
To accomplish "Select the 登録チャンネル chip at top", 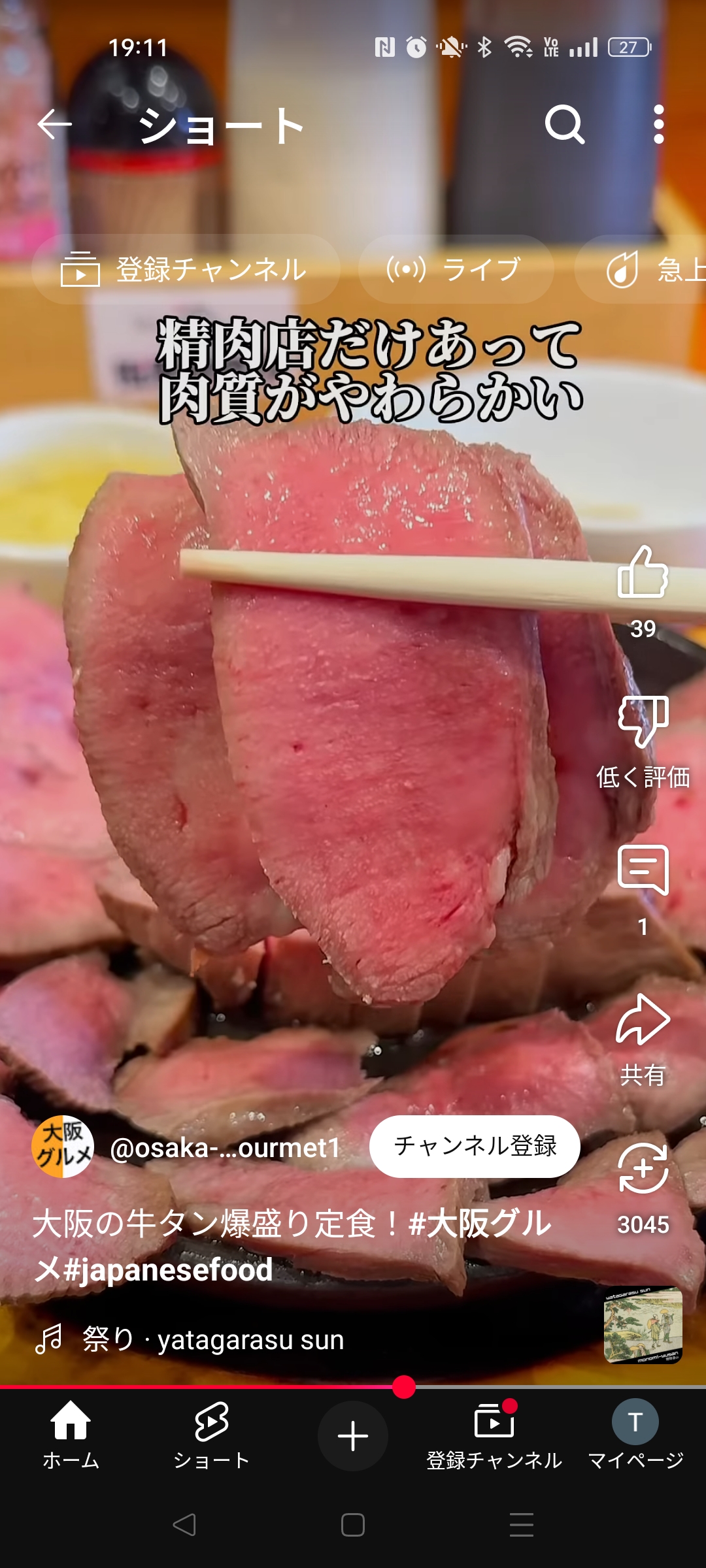I will click(185, 270).
